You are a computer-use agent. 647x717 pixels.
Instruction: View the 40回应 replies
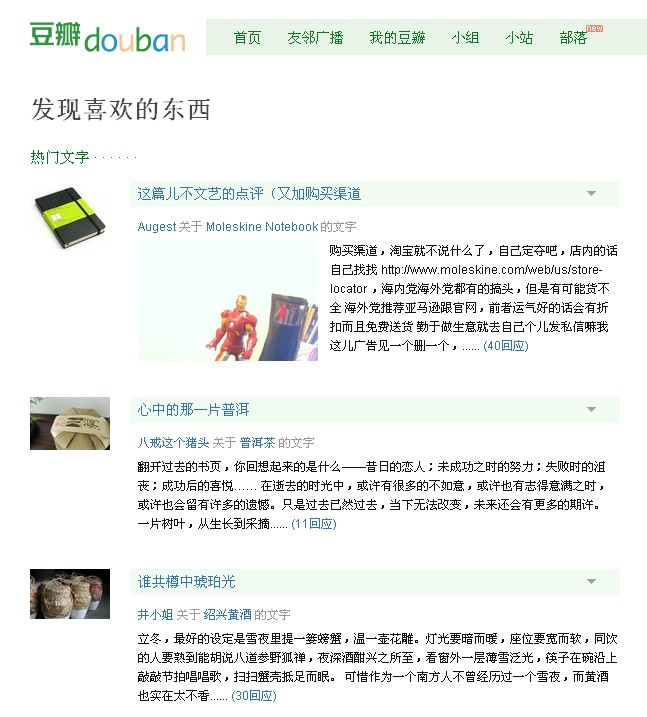pos(506,346)
